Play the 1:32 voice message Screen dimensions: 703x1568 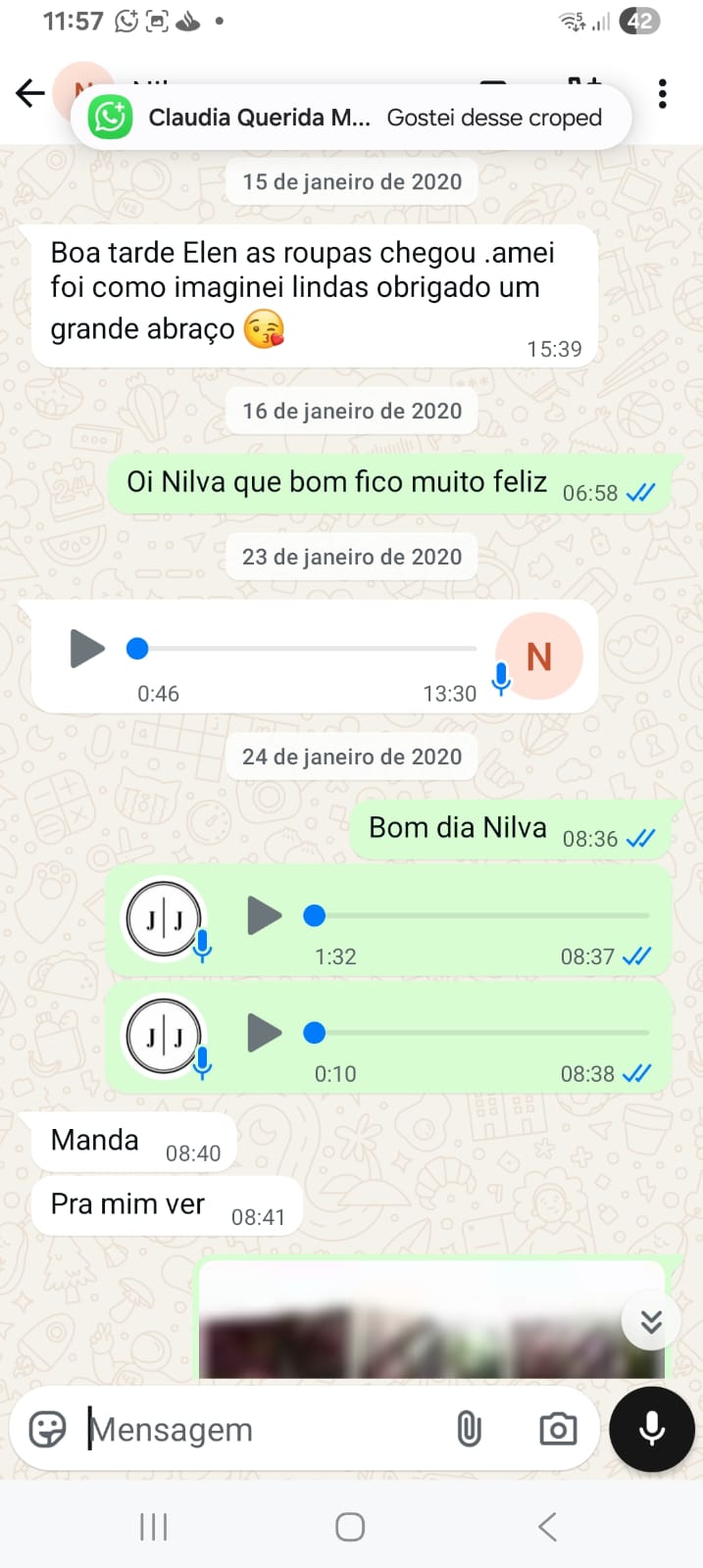264,916
